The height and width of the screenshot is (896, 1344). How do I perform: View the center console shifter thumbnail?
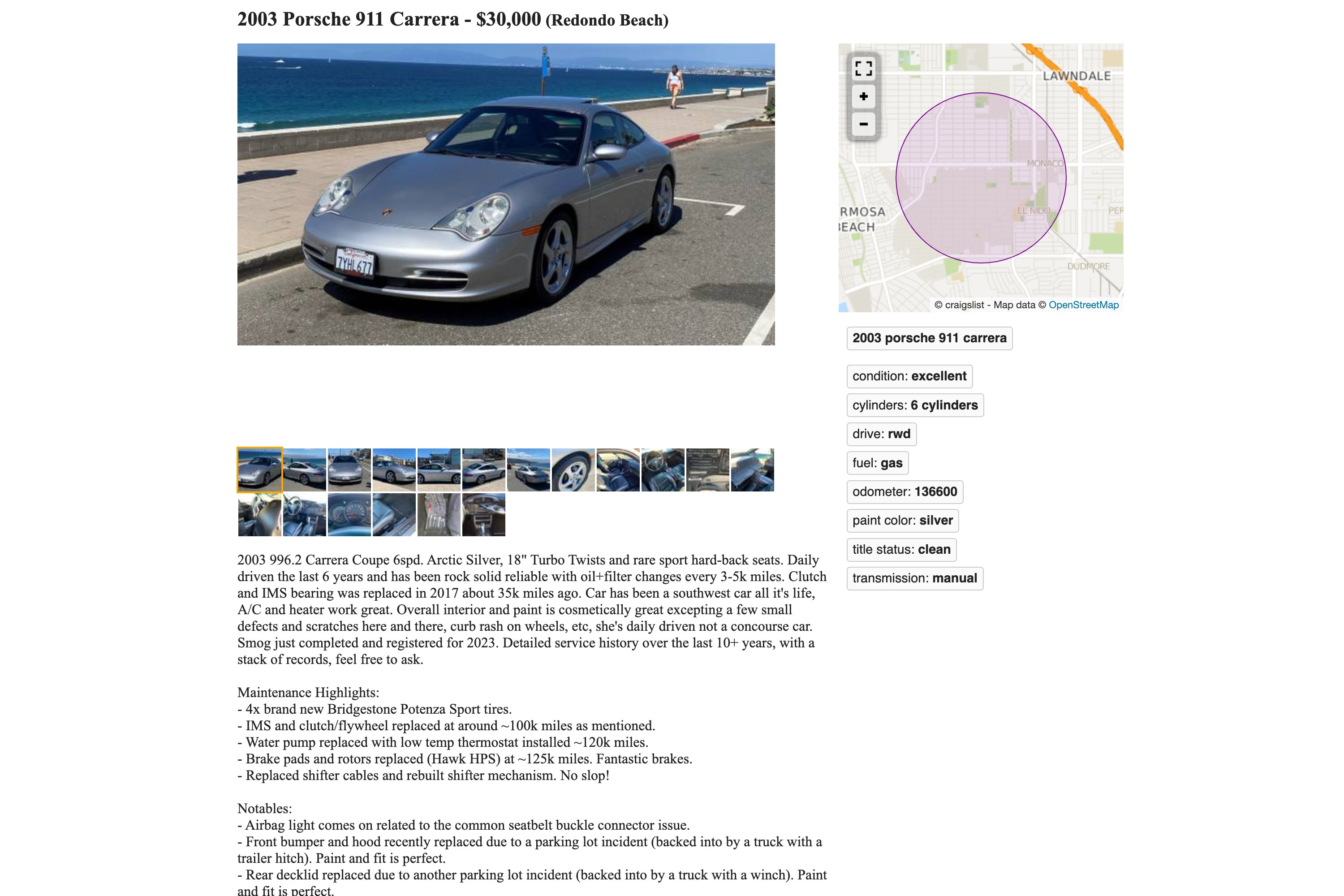pos(483,515)
